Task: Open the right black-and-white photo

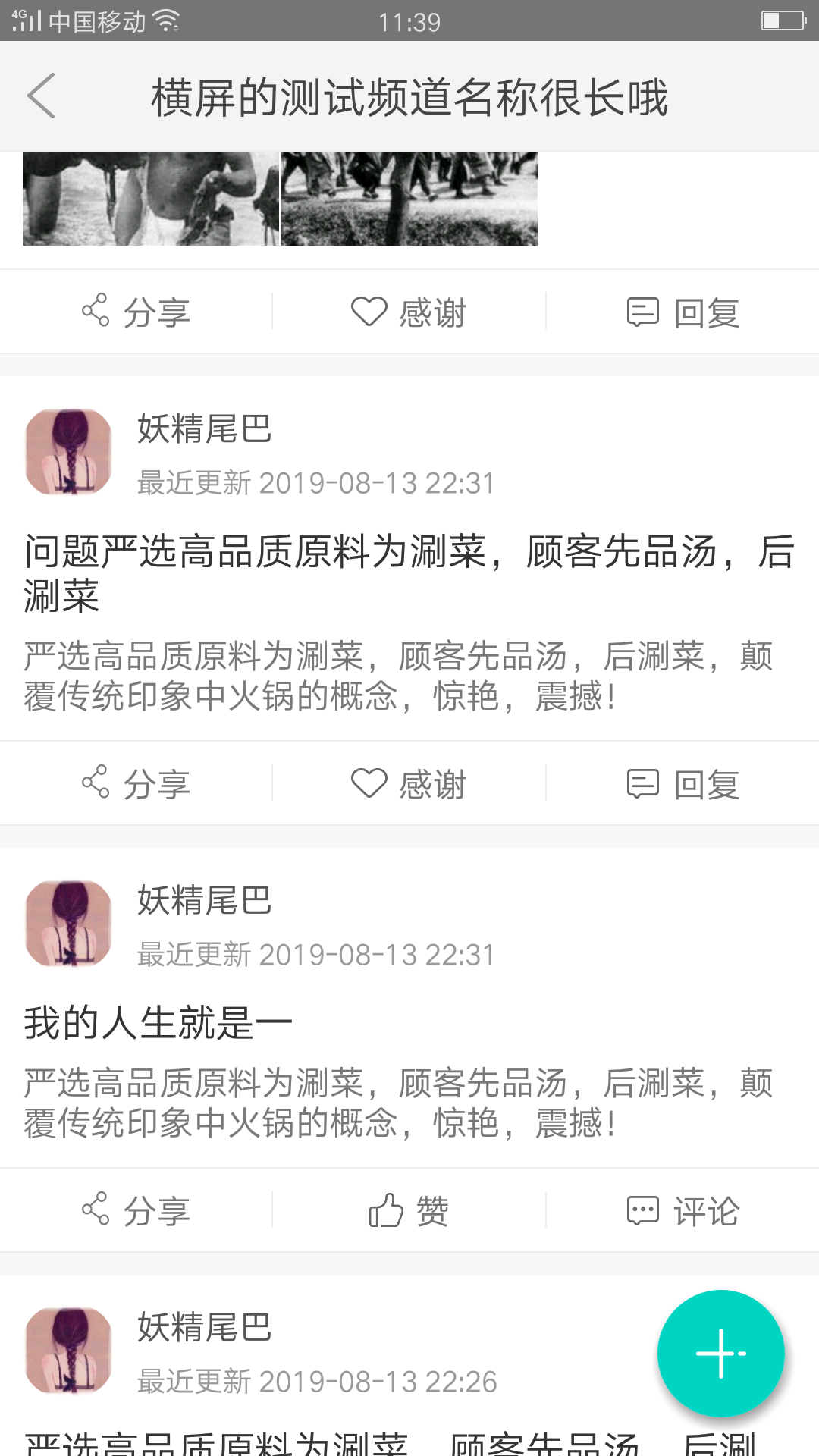Action: (409, 199)
